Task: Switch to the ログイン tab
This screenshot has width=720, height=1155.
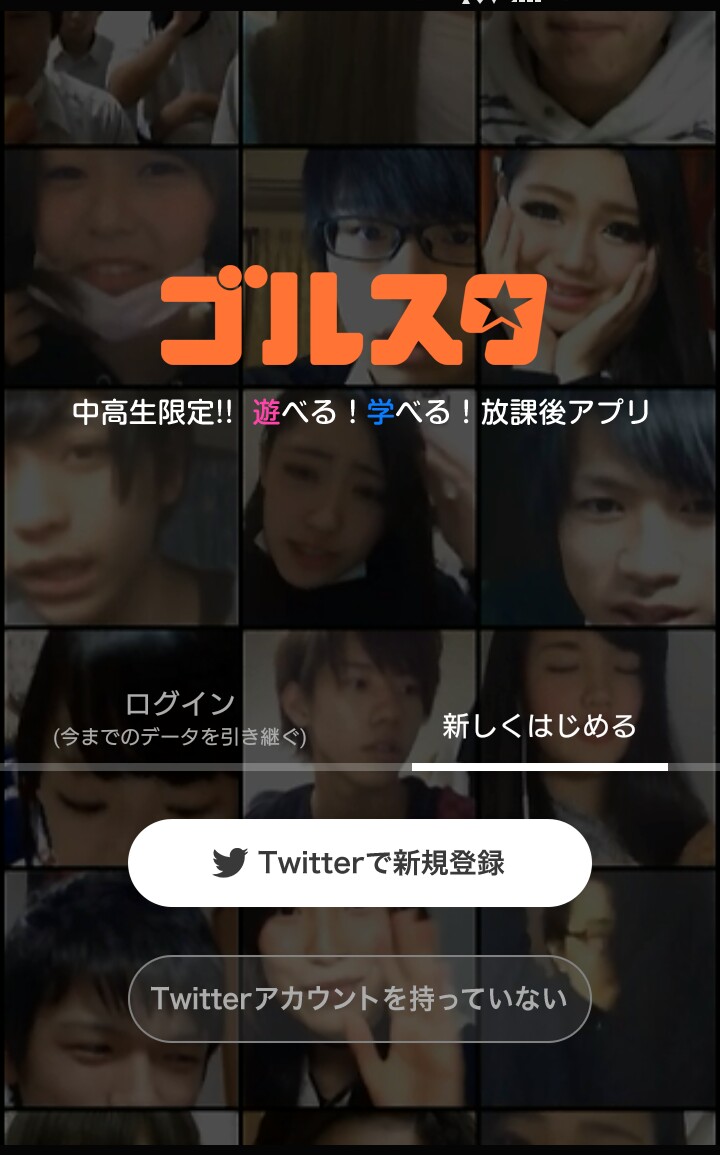Action: click(x=180, y=718)
